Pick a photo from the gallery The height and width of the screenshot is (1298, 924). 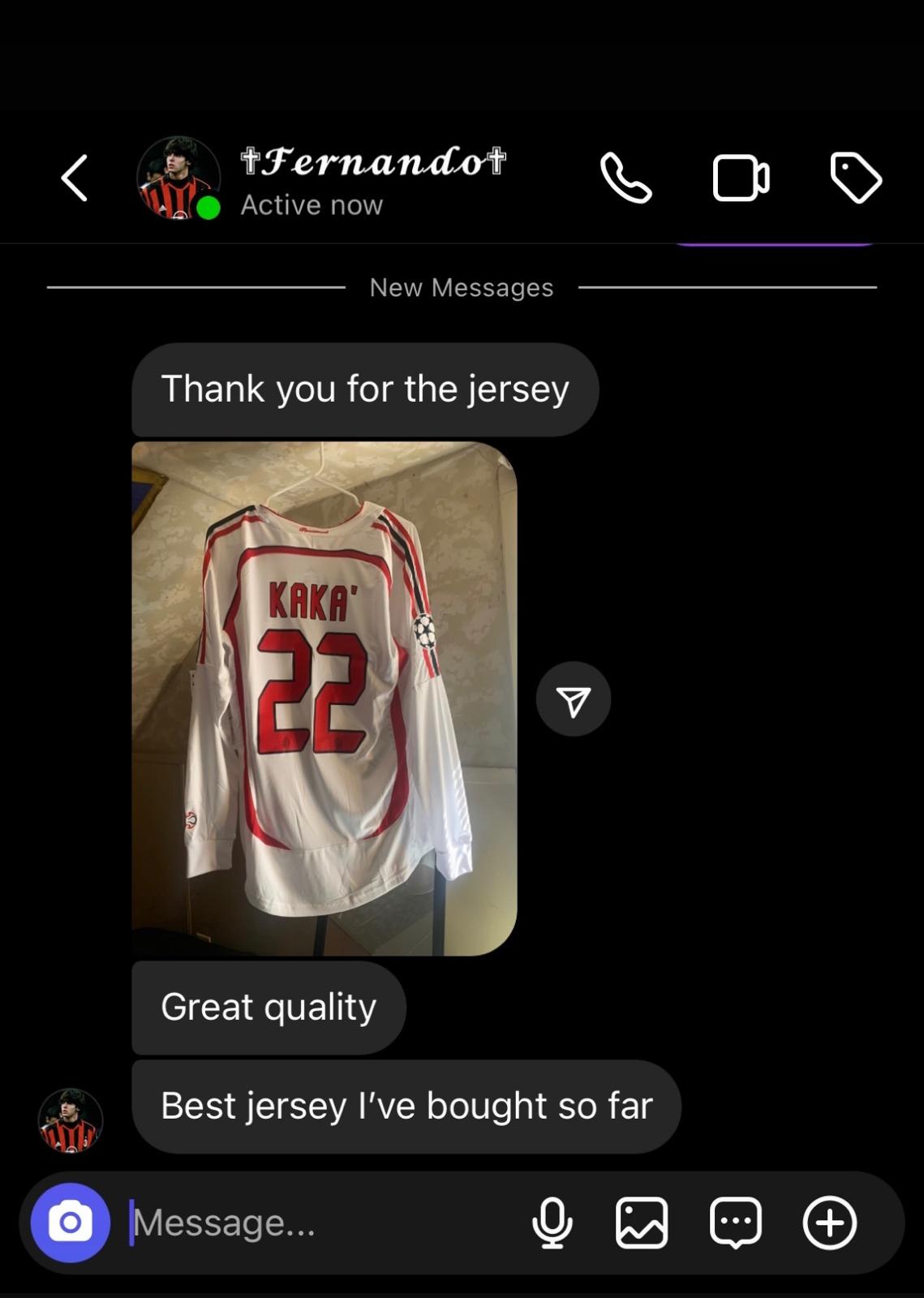(x=642, y=1223)
